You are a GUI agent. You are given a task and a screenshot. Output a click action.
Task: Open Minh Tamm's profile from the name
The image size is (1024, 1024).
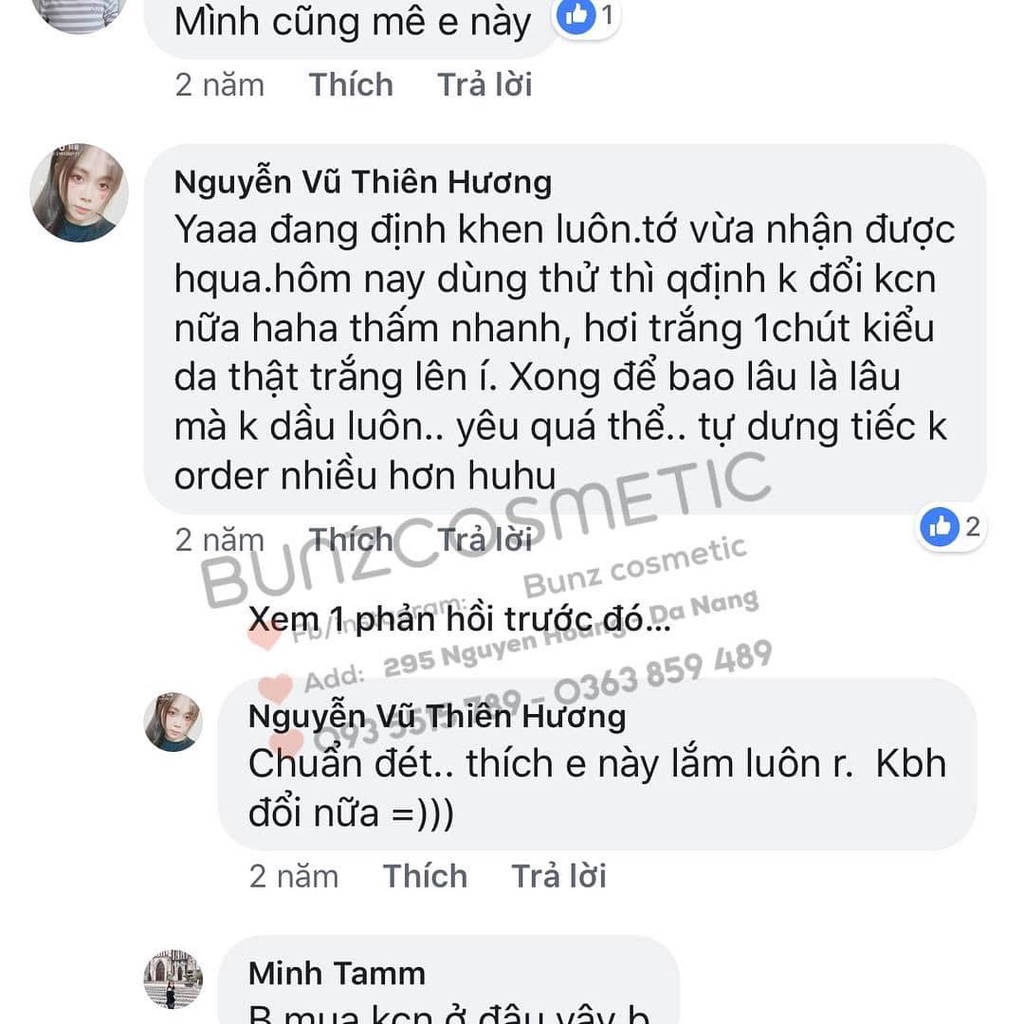coord(337,973)
